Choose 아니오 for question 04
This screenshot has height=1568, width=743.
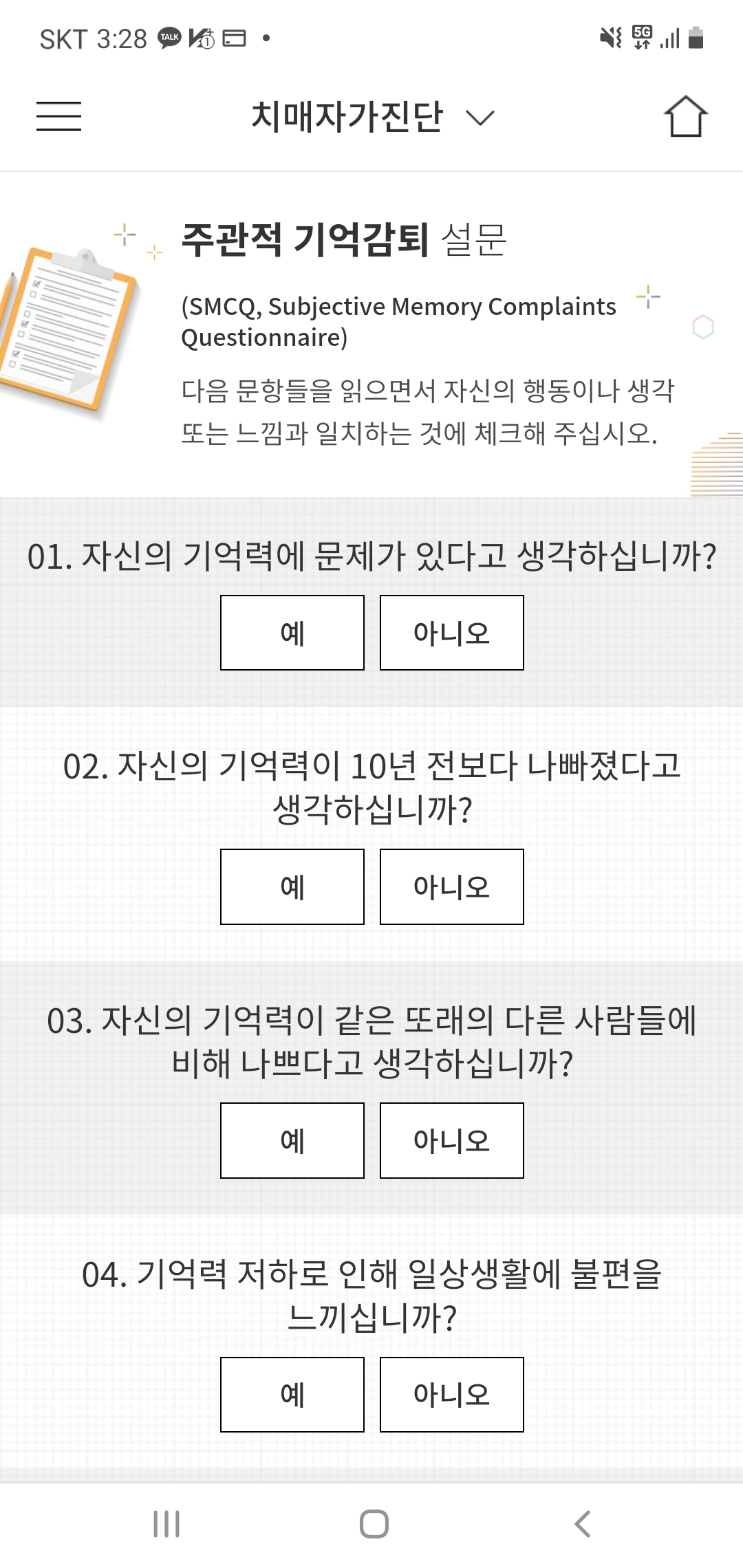(x=451, y=1395)
